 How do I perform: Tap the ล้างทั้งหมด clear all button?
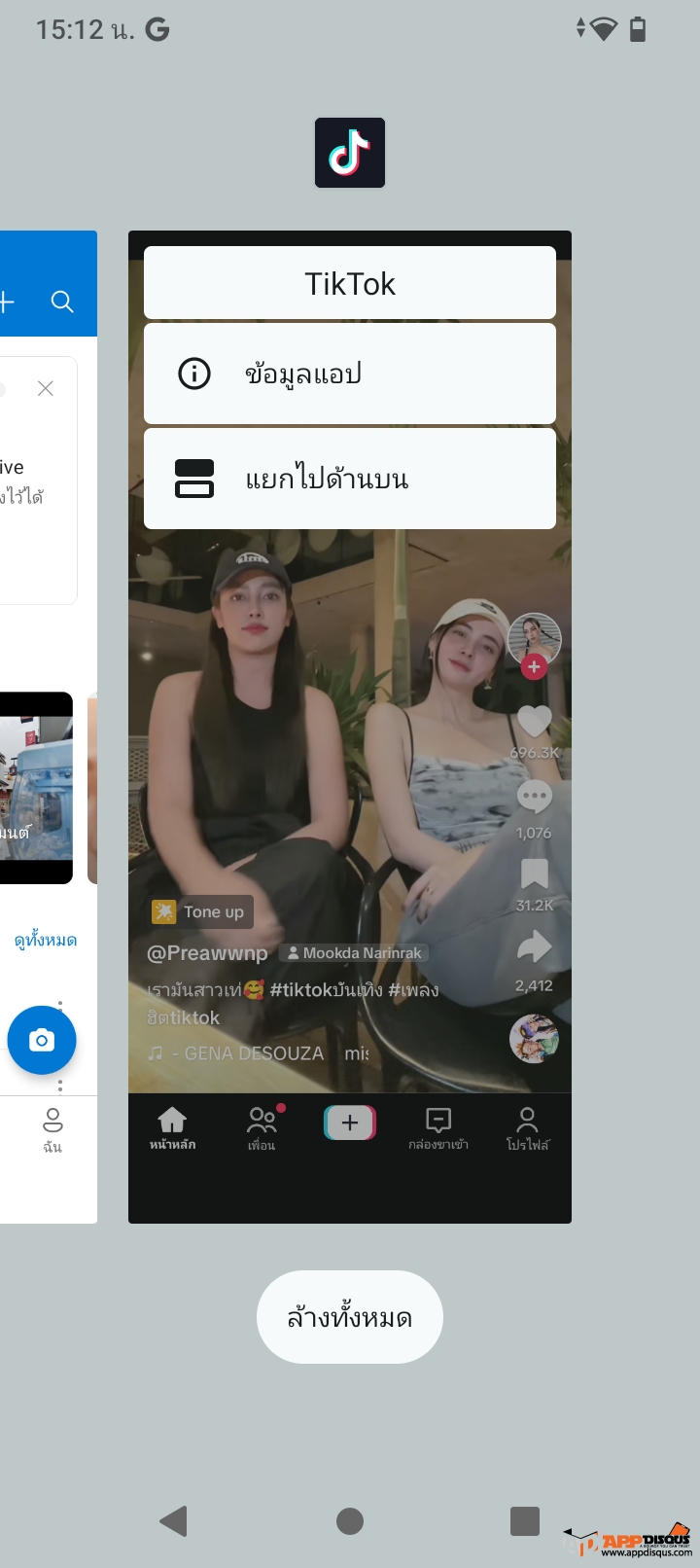pos(349,1317)
